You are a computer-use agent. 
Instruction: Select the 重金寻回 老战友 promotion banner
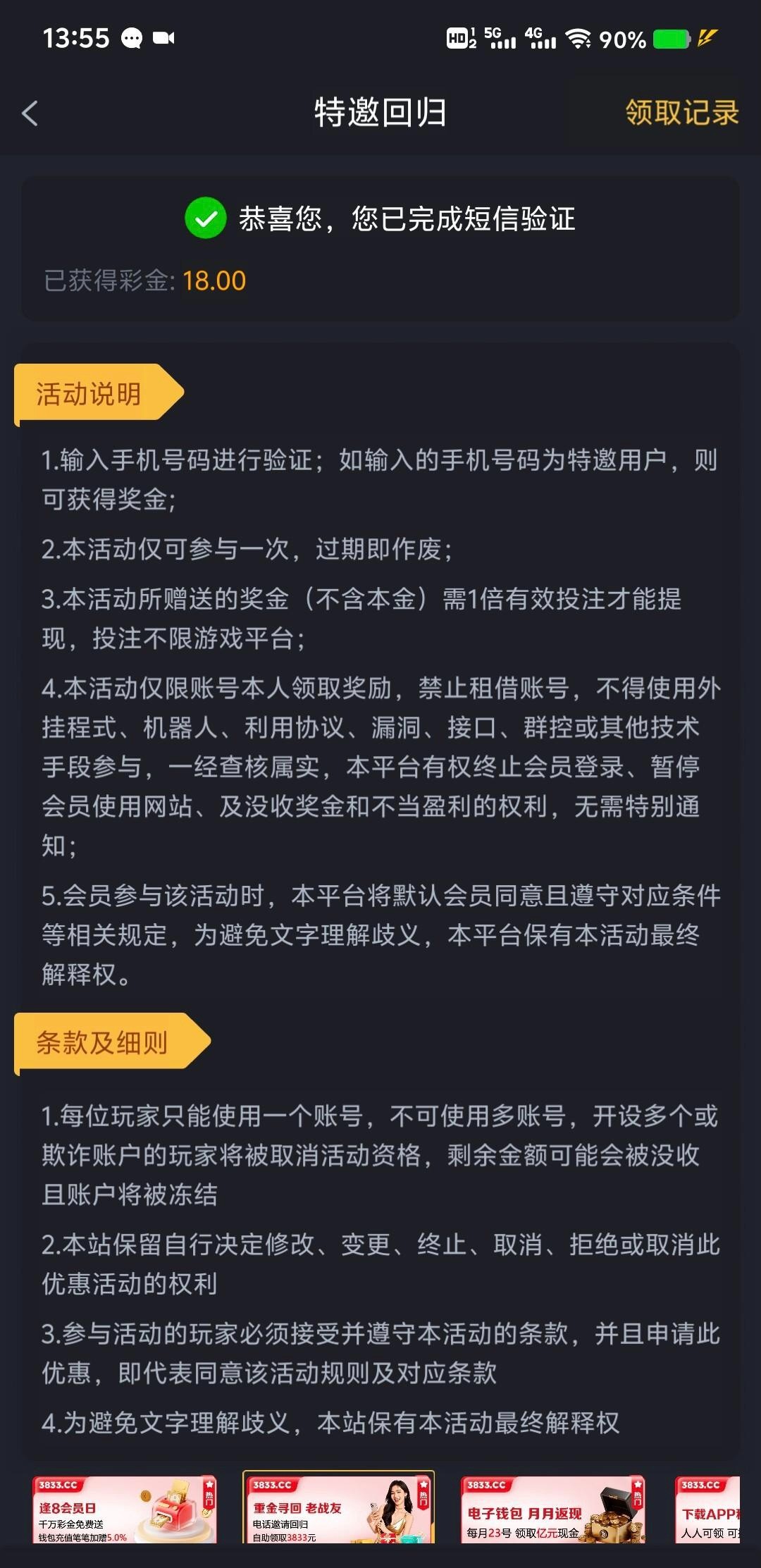338,1508
